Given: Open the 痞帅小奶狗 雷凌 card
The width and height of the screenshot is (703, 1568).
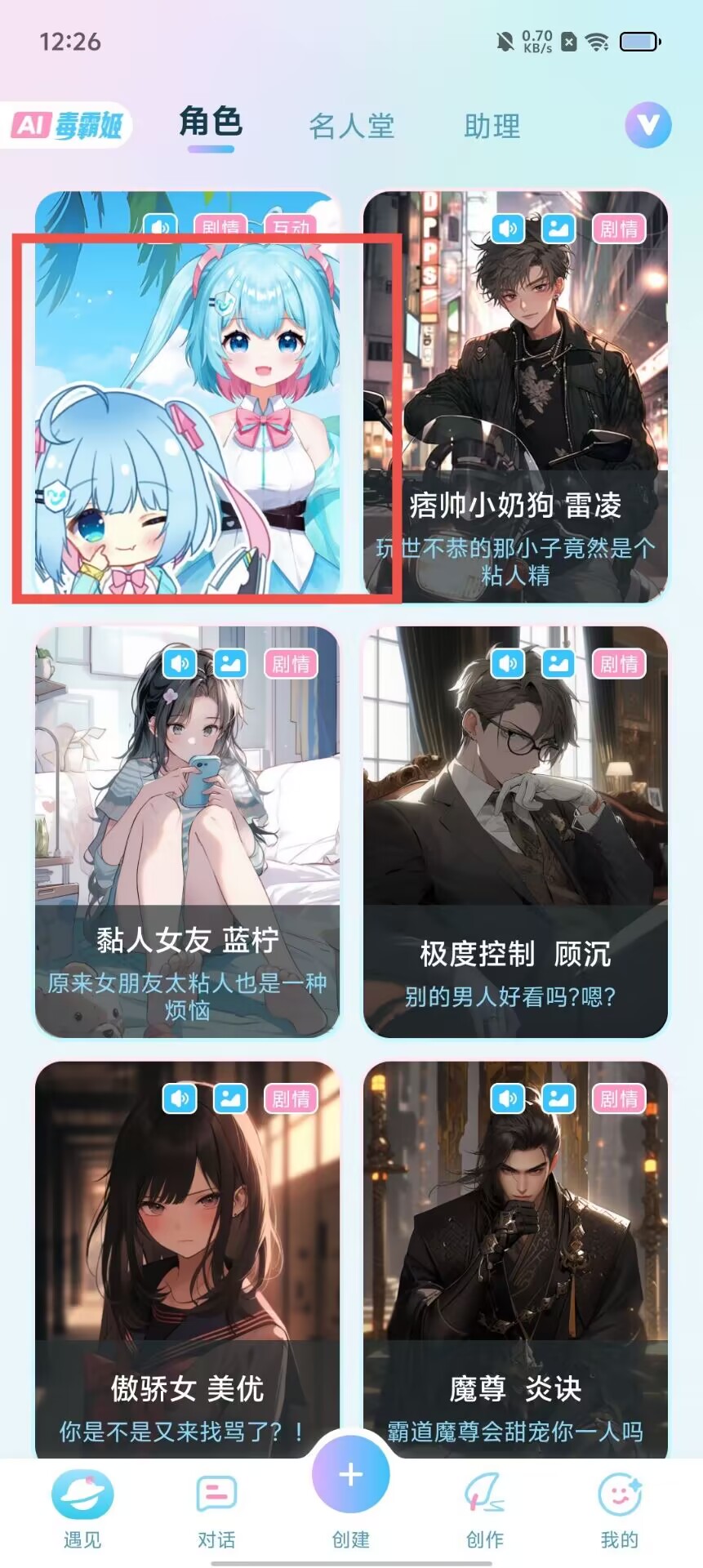Looking at the screenshot, I should click(x=515, y=396).
